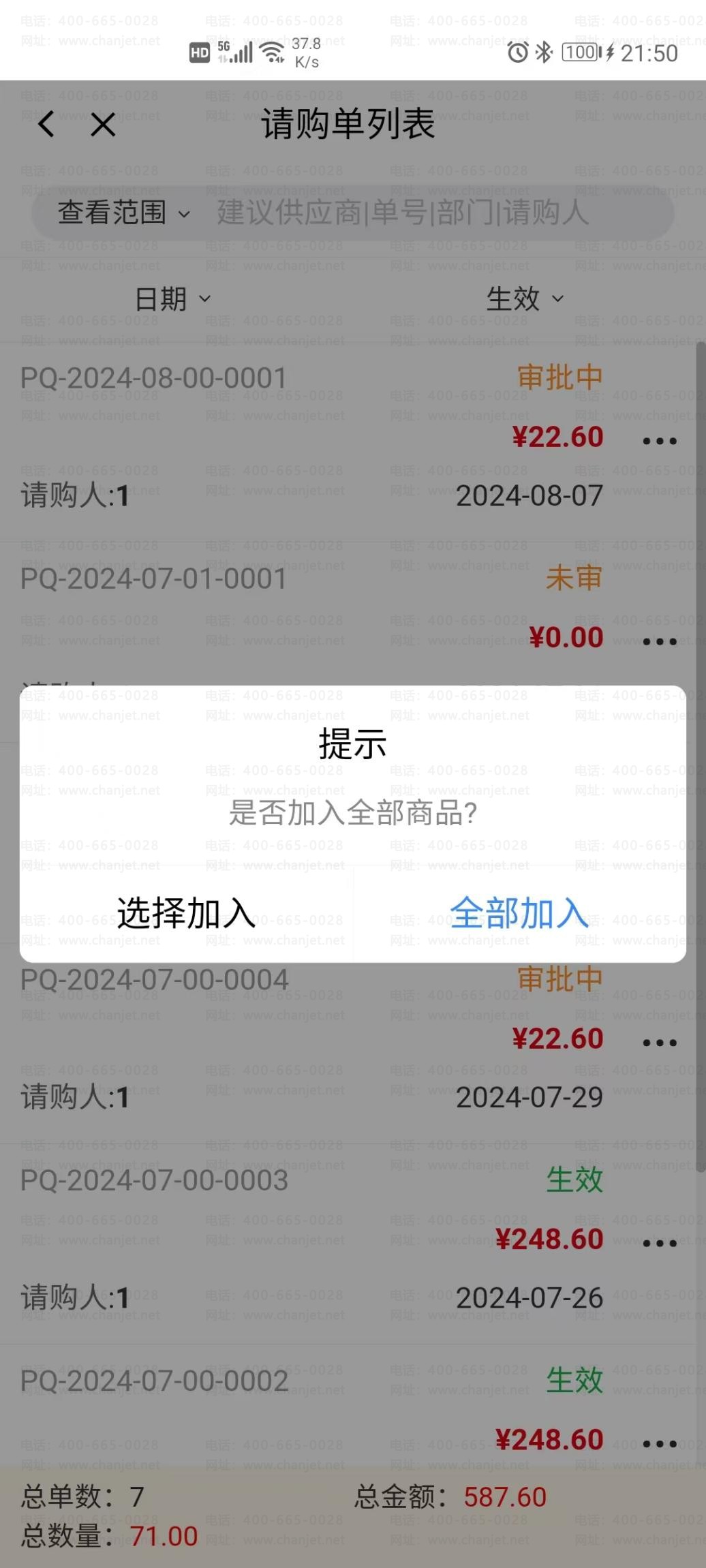Open the 日期 sort dropdown
The image size is (706, 1568).
173,299
